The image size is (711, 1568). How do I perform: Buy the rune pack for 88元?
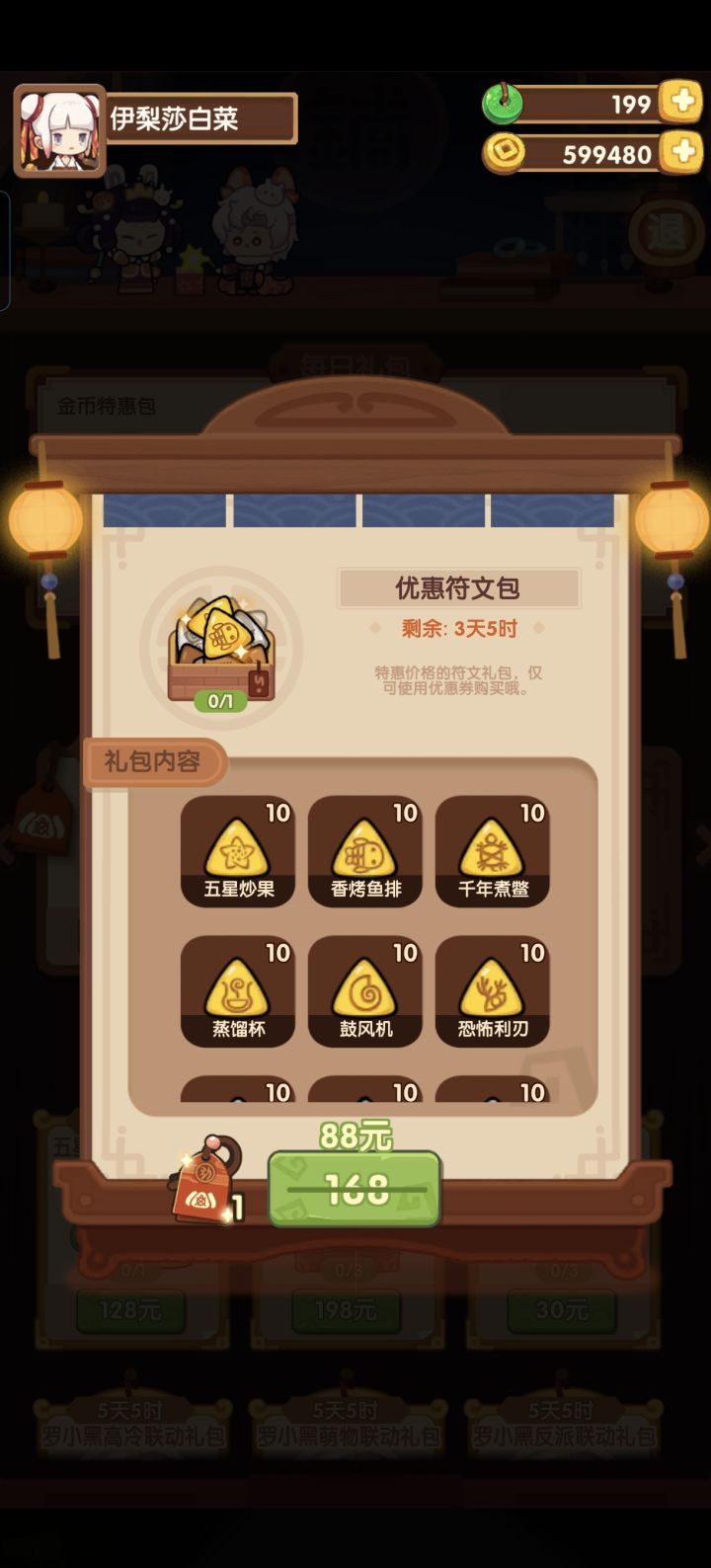[355, 1189]
